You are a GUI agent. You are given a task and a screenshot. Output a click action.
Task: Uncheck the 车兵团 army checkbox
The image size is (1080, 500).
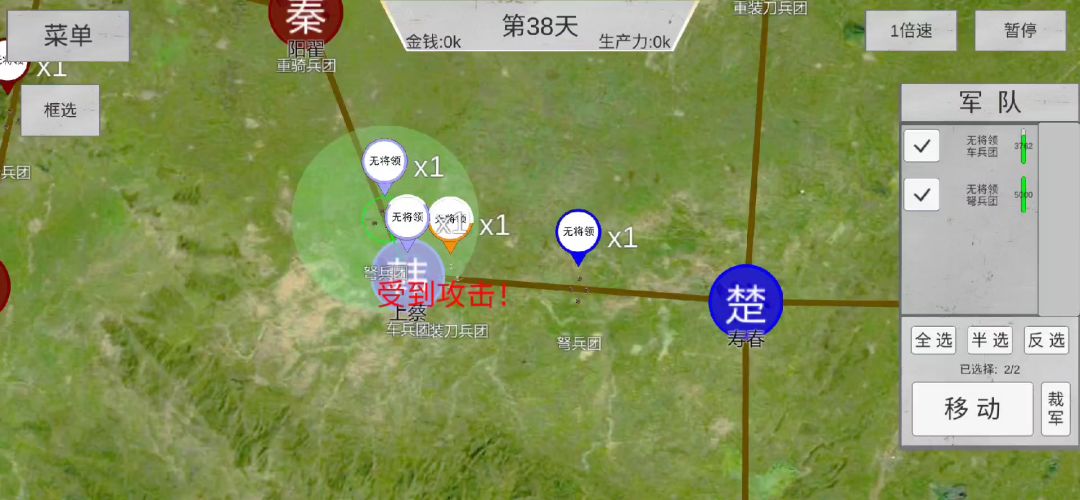(922, 146)
